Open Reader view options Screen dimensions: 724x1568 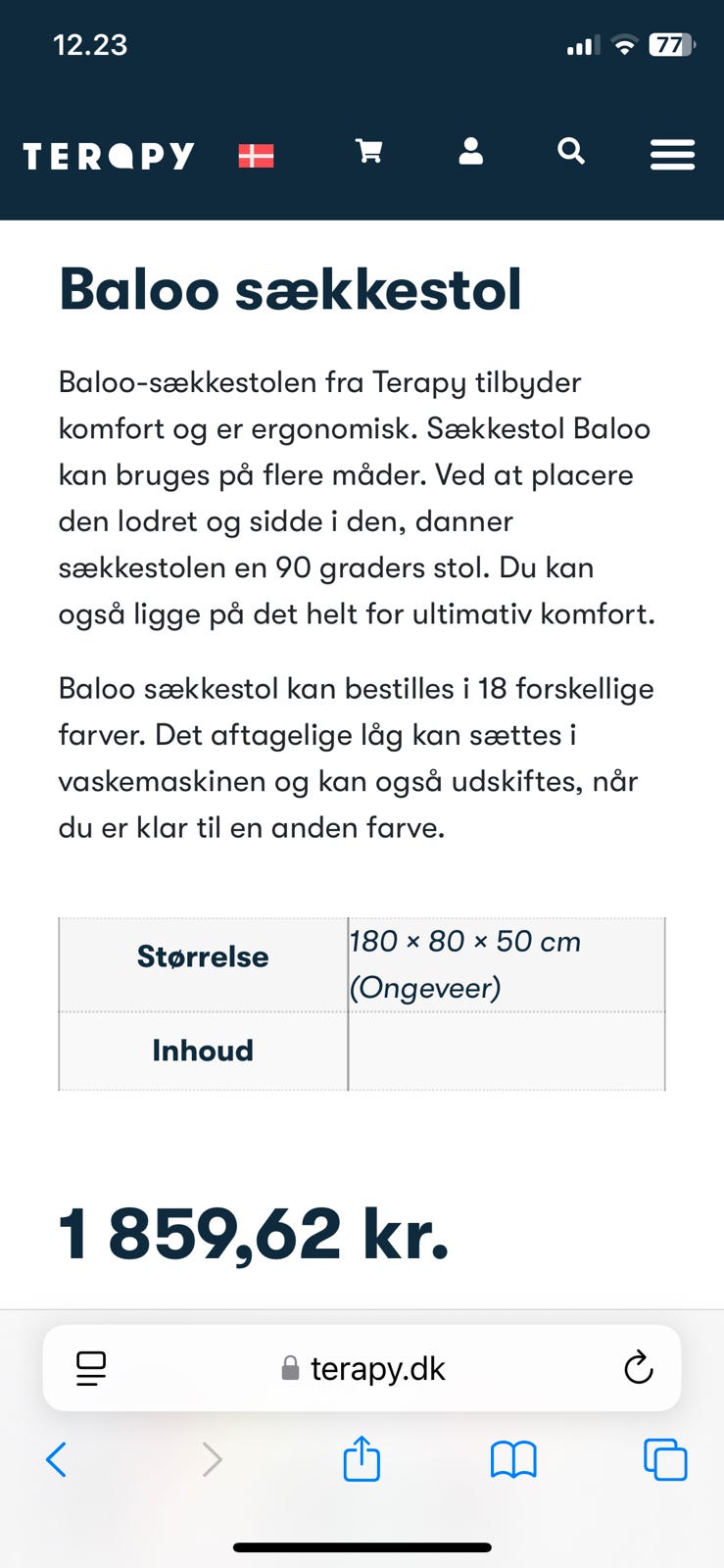(90, 1368)
